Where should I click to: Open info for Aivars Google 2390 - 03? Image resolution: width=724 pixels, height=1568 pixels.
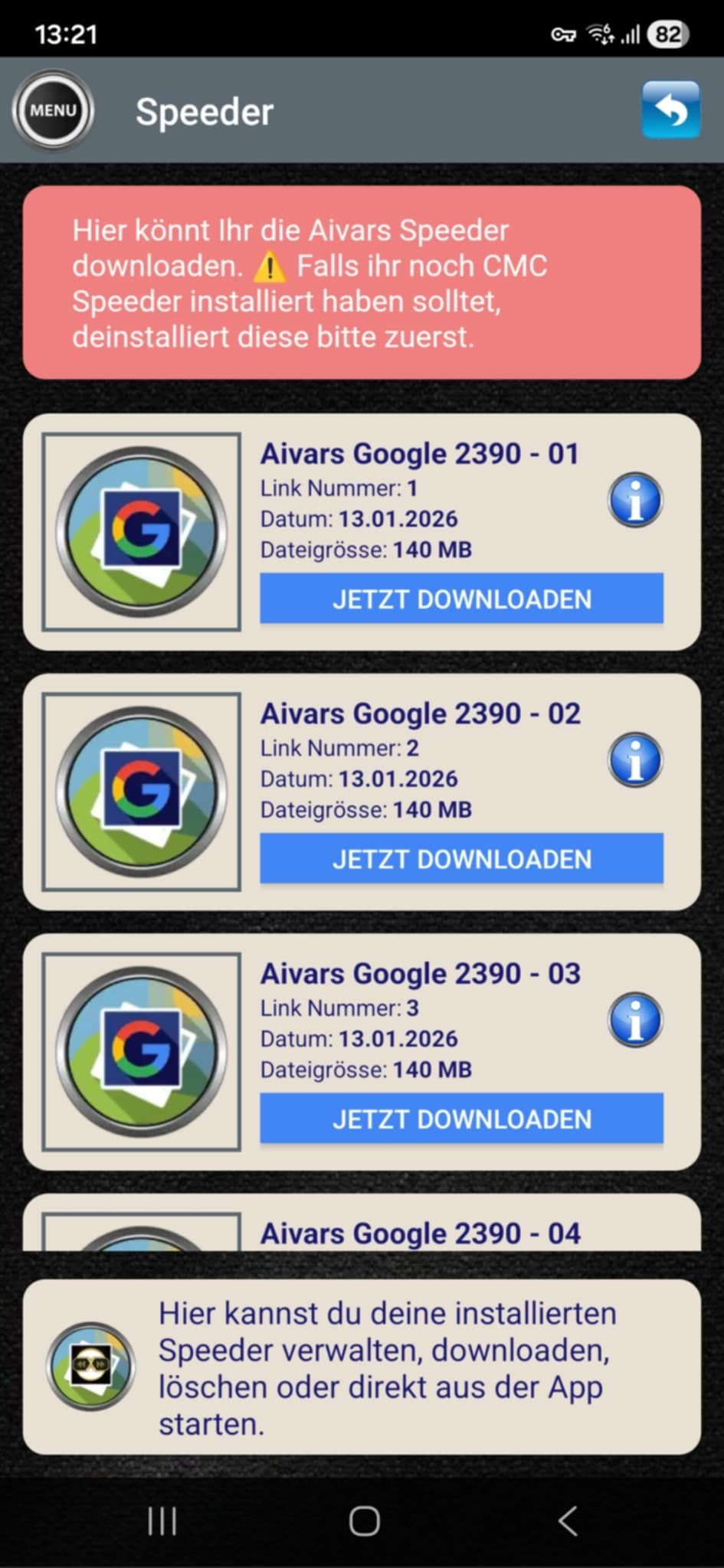coord(634,1018)
